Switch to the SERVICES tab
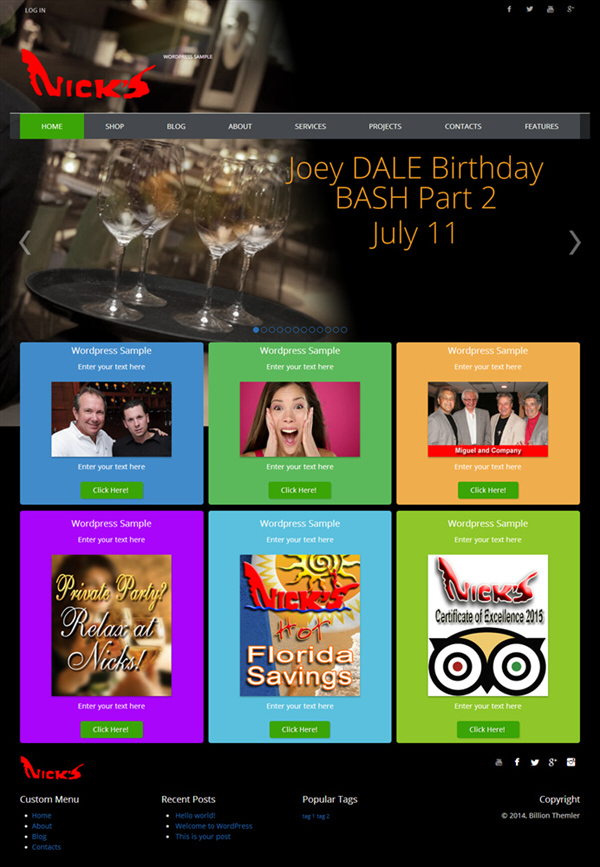Viewport: 600px width, 867px height. pyautogui.click(x=310, y=127)
